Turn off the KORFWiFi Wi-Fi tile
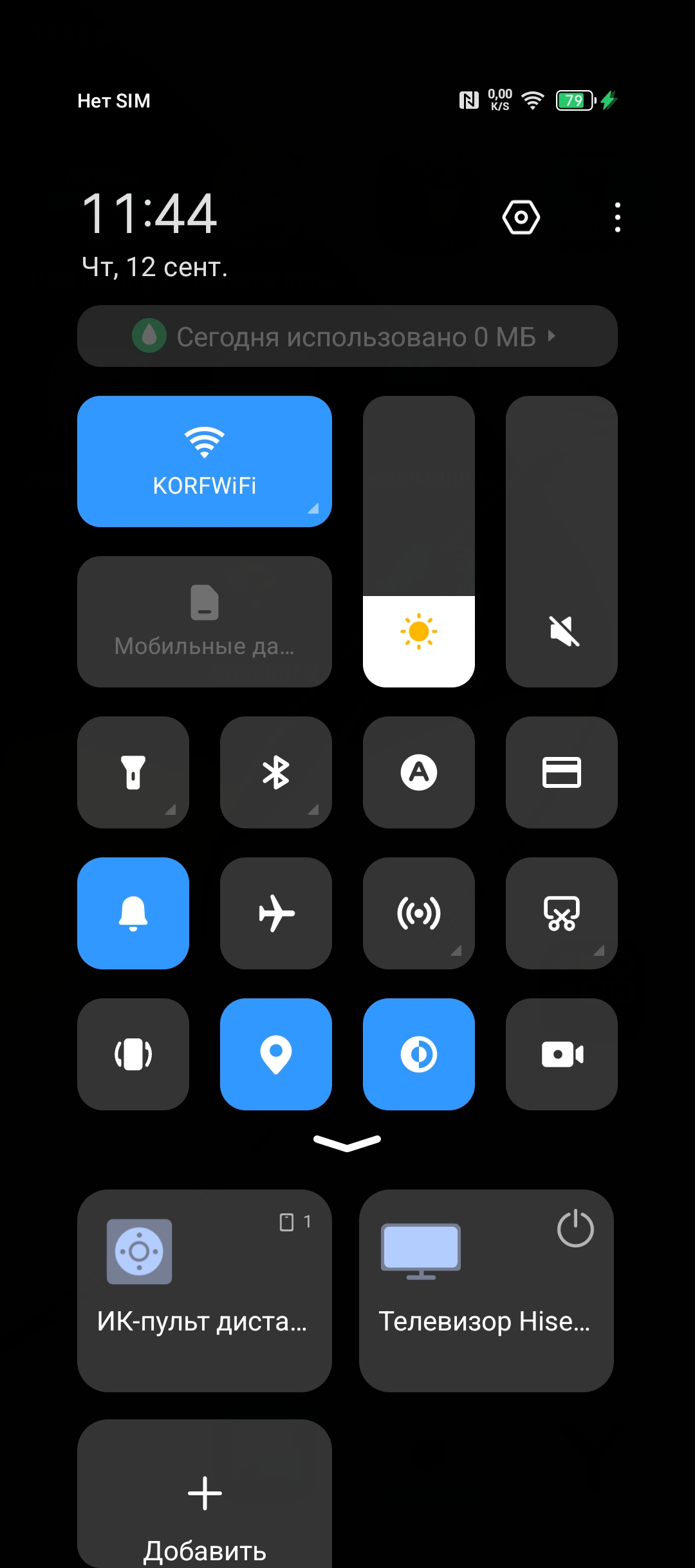The width and height of the screenshot is (695, 1568). [x=204, y=461]
